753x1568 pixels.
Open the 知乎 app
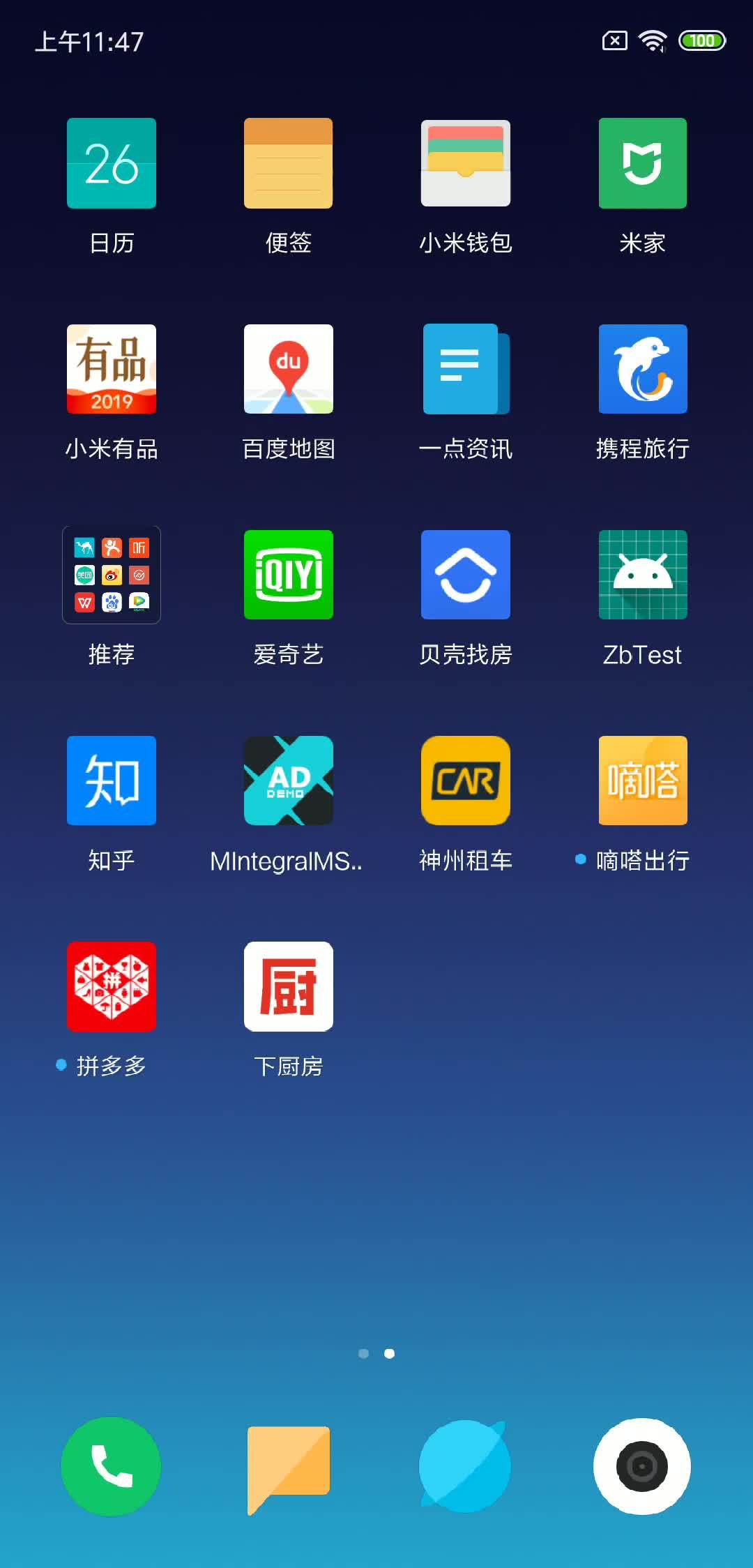(112, 781)
